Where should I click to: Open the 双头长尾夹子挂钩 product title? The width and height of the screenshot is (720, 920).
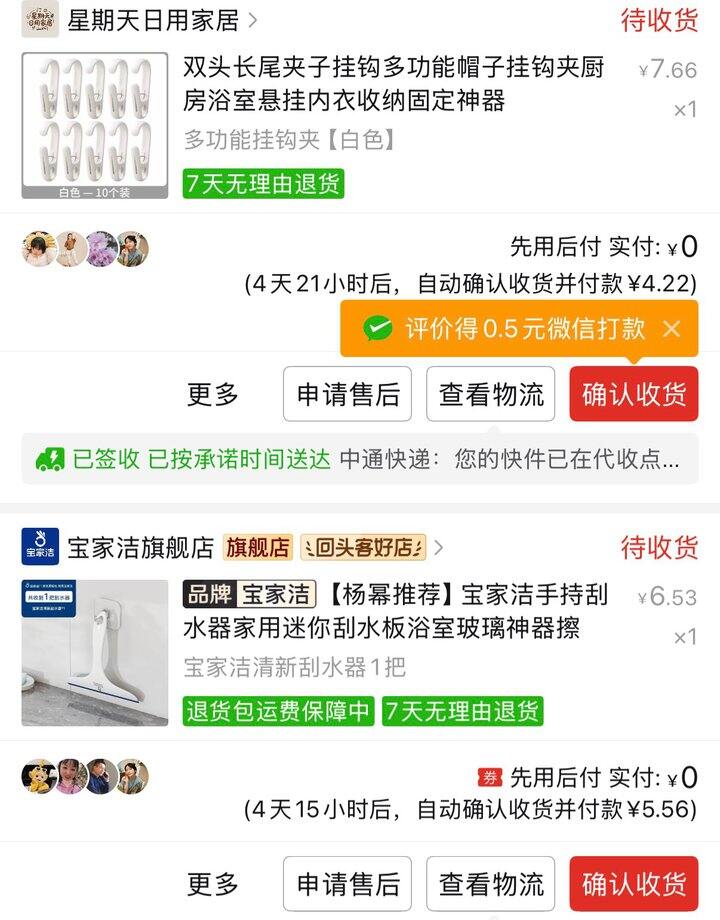coord(394,84)
